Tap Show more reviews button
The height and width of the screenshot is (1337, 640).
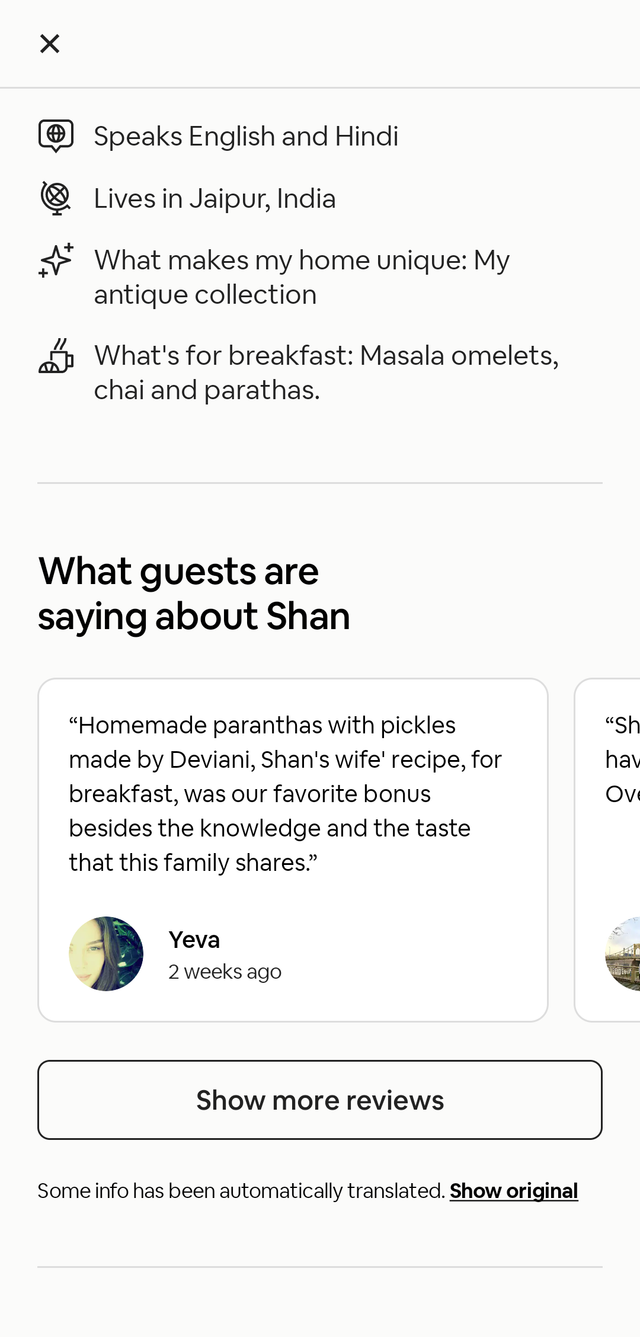point(320,1100)
